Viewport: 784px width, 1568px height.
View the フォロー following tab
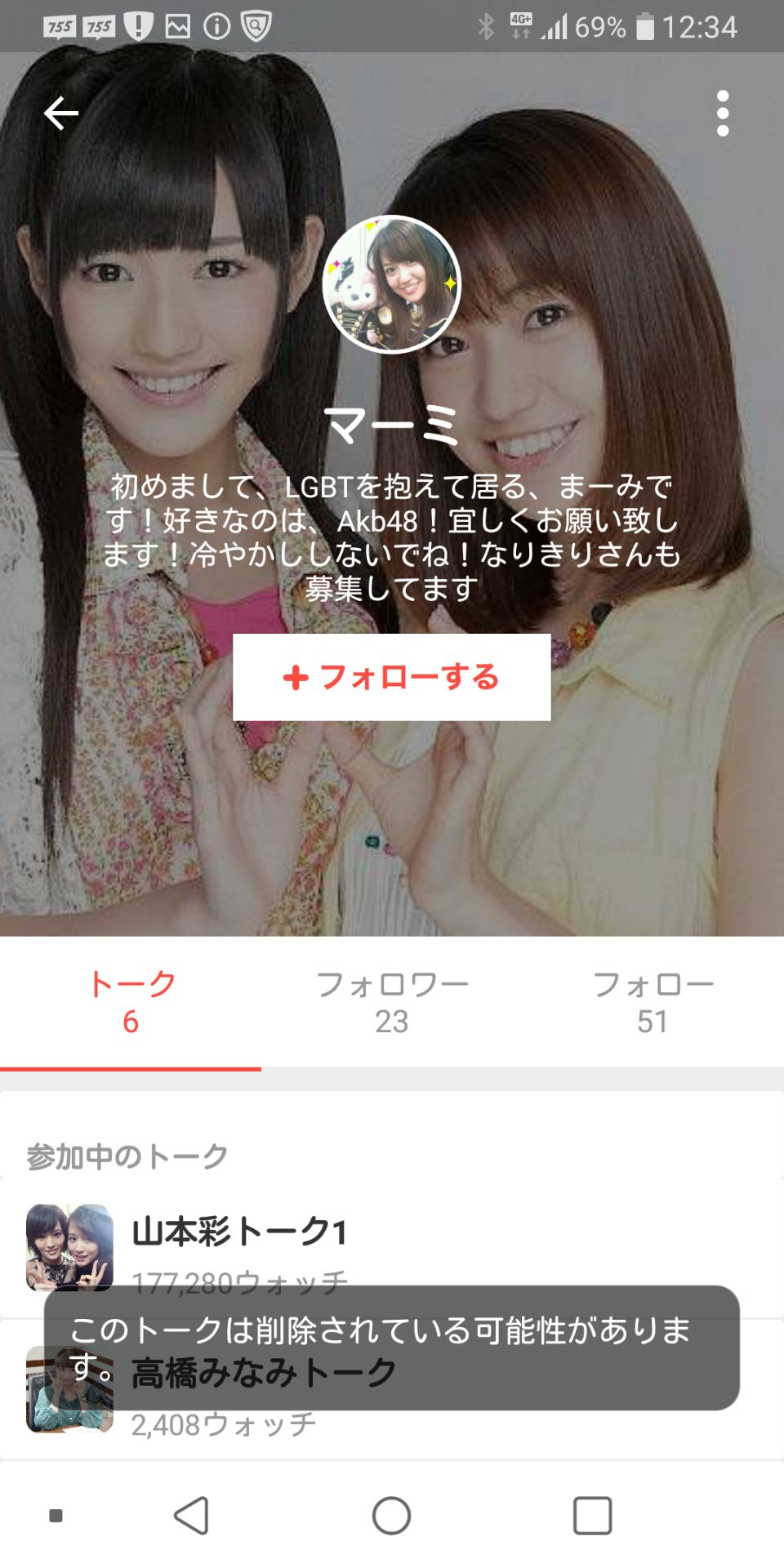coord(653,1002)
